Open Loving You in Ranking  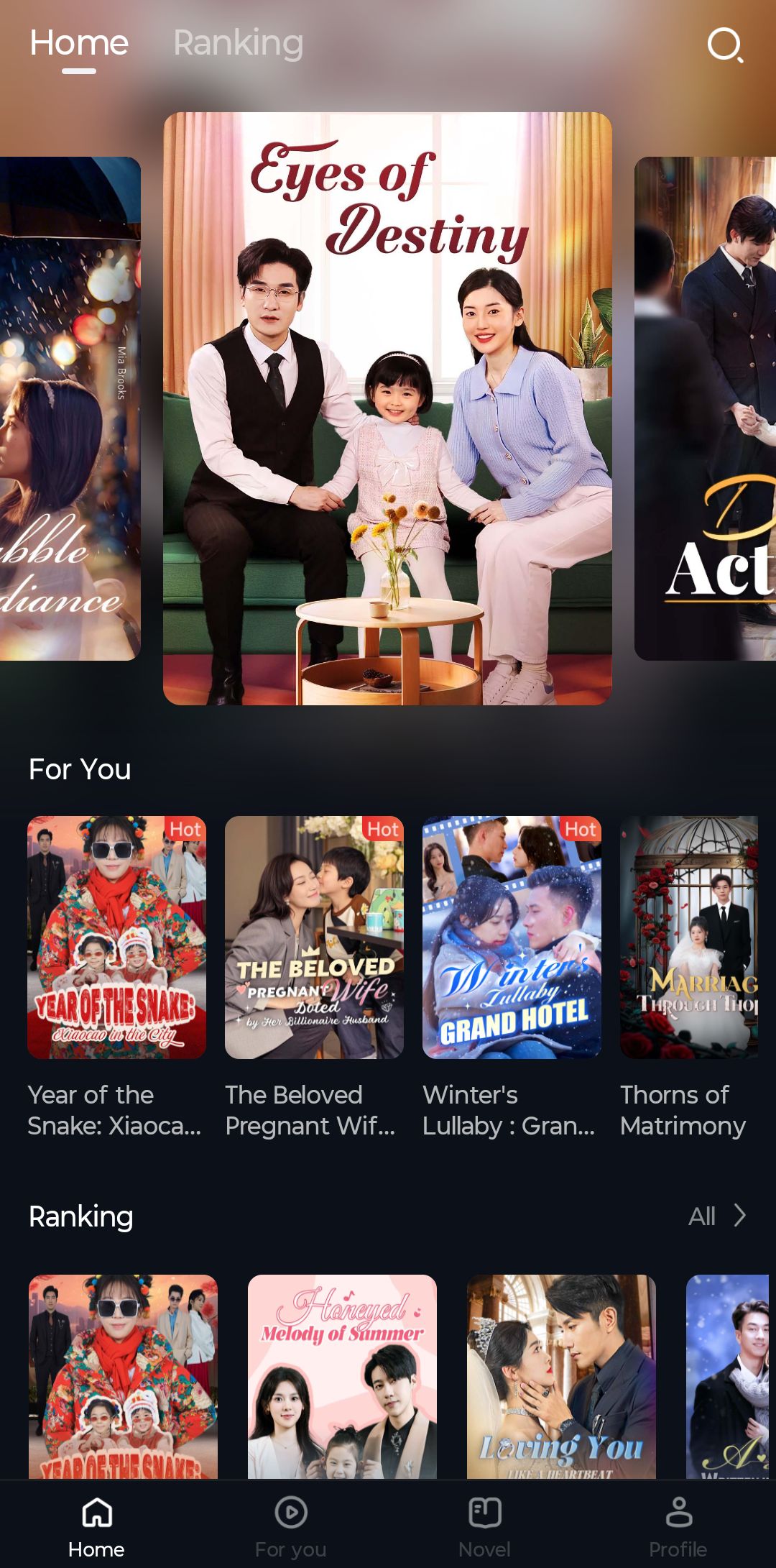[x=561, y=1376]
